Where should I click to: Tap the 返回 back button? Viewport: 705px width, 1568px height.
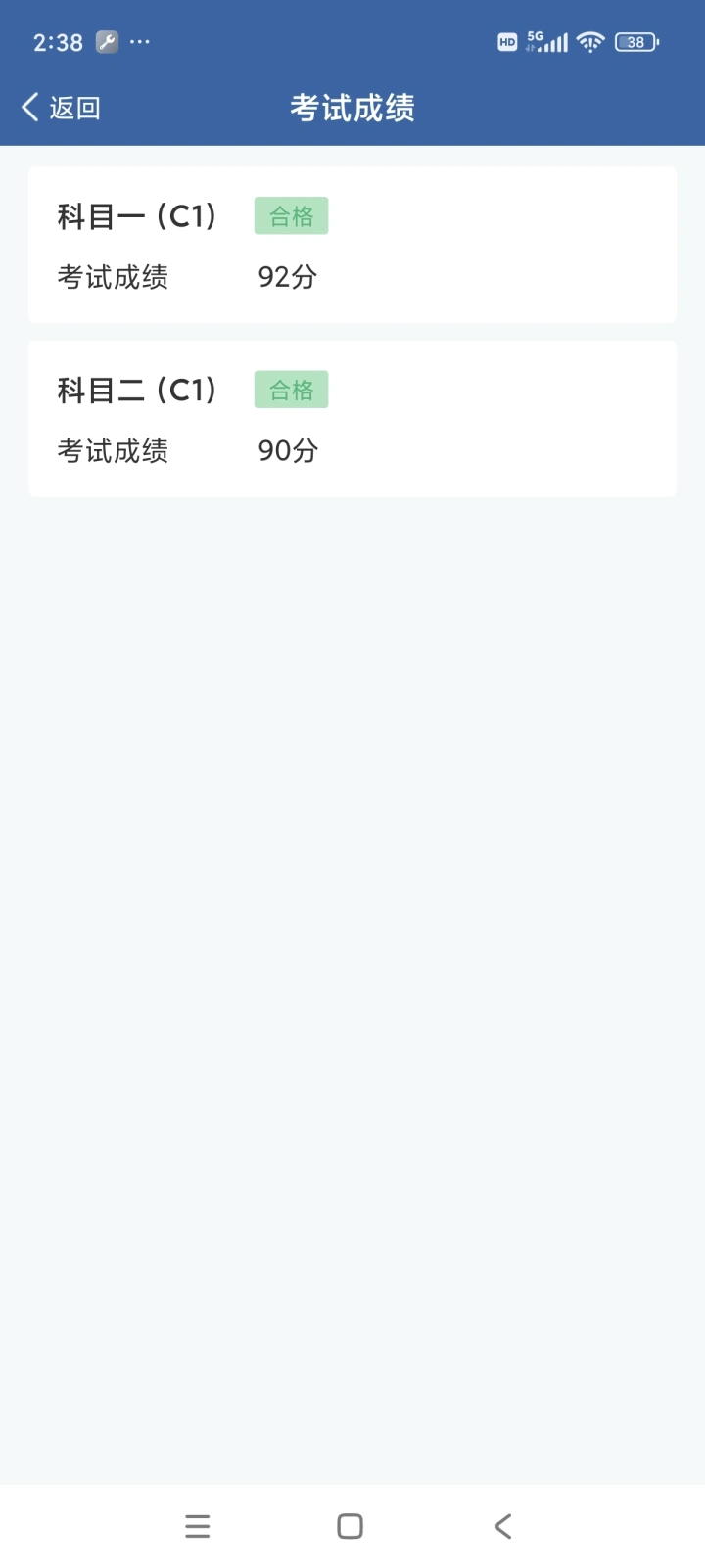point(61,108)
